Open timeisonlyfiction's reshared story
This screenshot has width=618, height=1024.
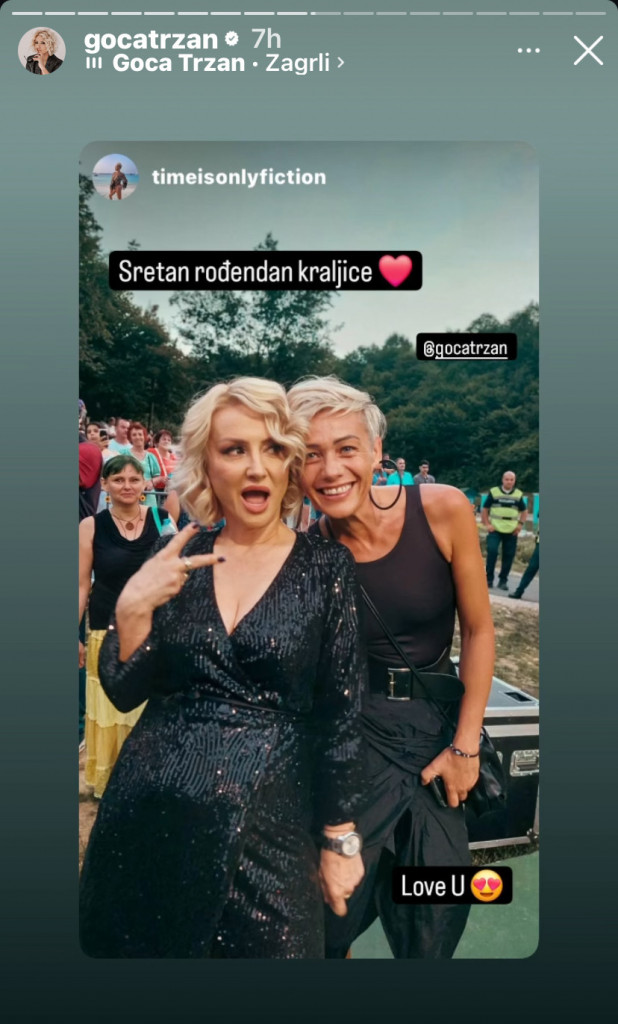[238, 177]
